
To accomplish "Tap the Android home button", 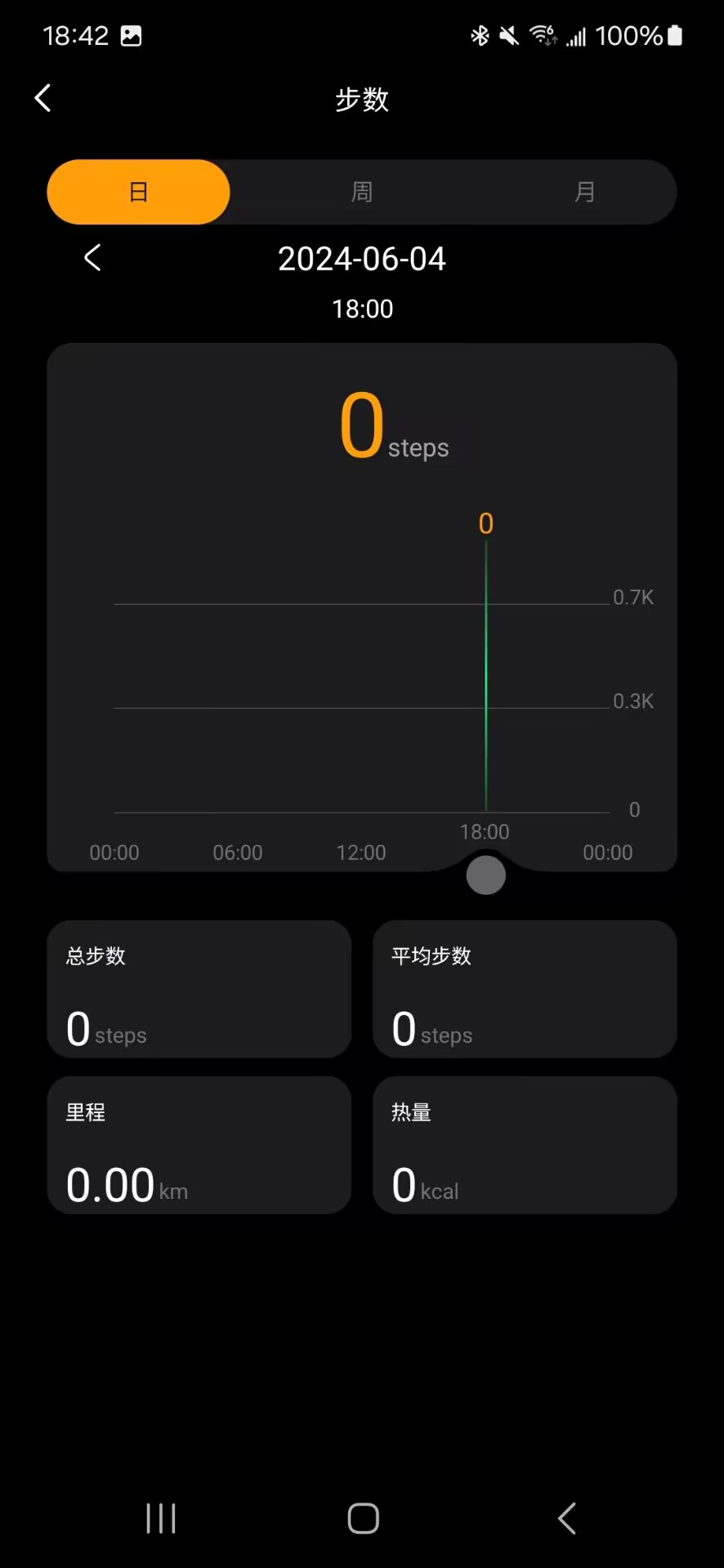I will click(x=362, y=1517).
